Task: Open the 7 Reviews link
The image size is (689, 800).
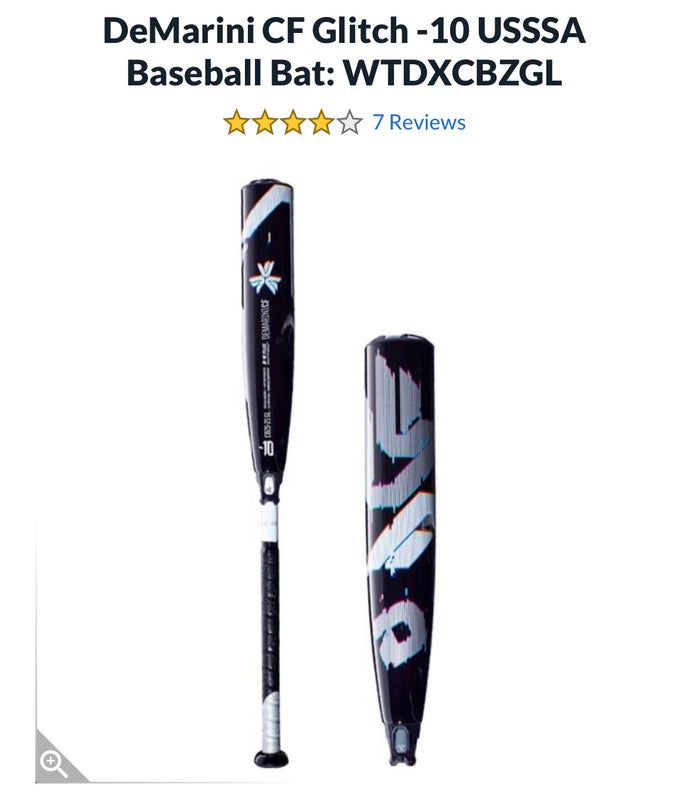Action: (418, 123)
